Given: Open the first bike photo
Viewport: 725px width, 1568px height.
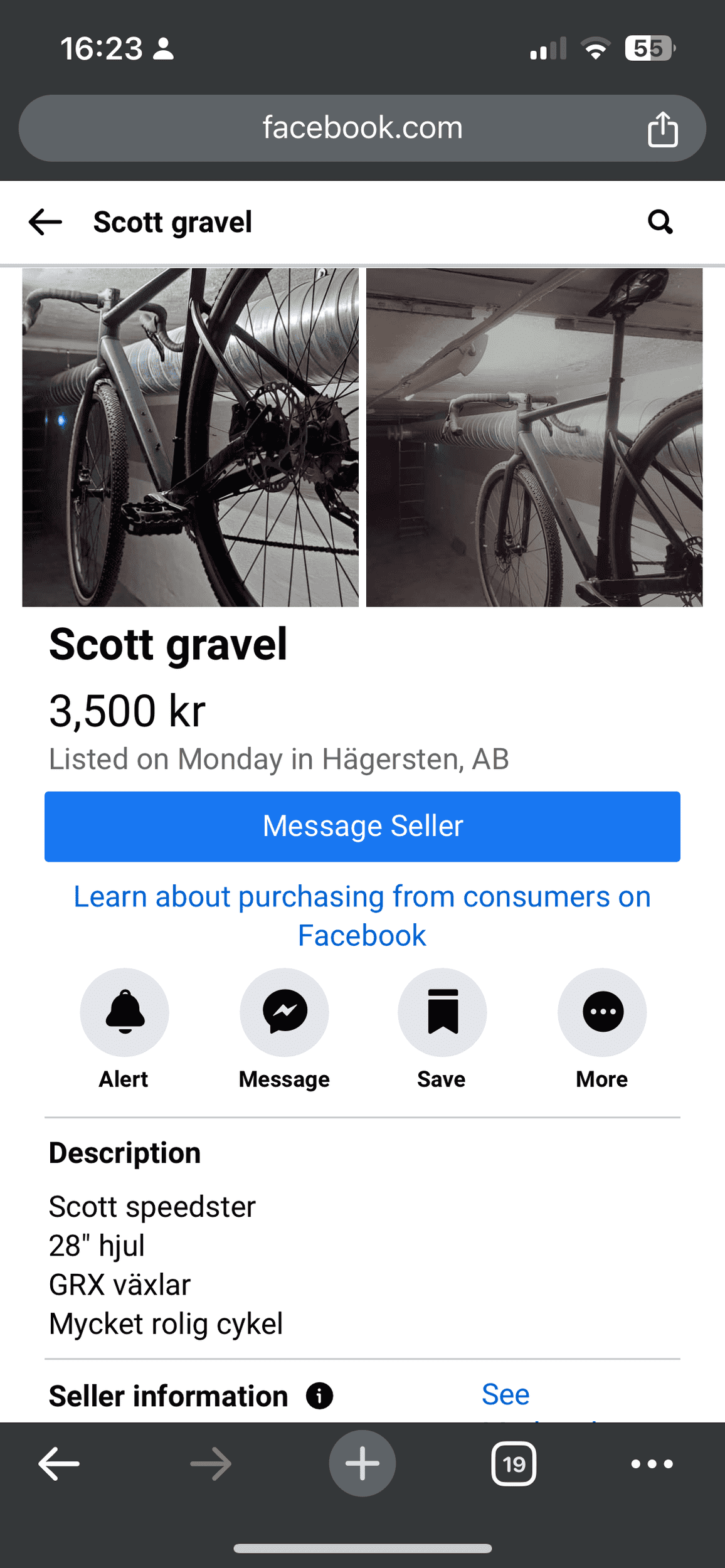Looking at the screenshot, I should point(190,437).
